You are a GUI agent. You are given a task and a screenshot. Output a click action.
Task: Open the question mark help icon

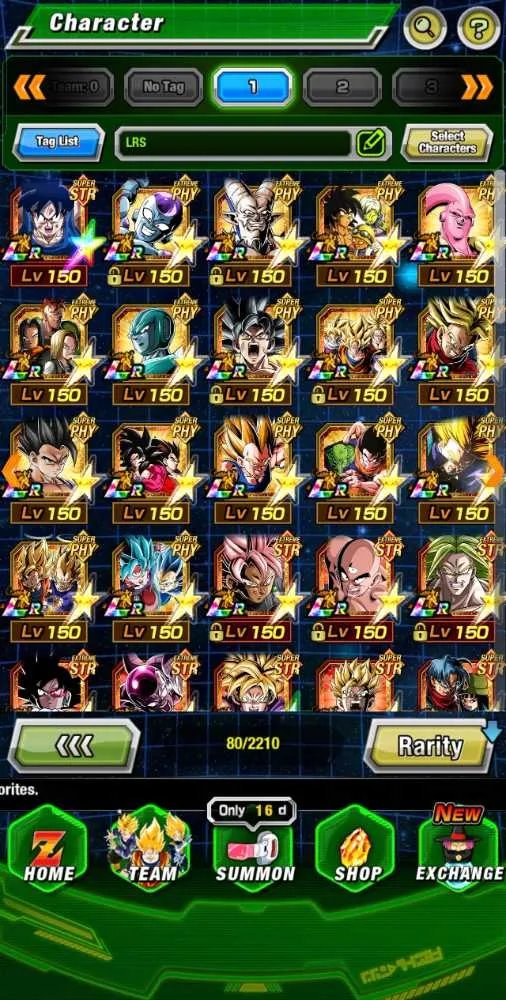[x=479, y=27]
